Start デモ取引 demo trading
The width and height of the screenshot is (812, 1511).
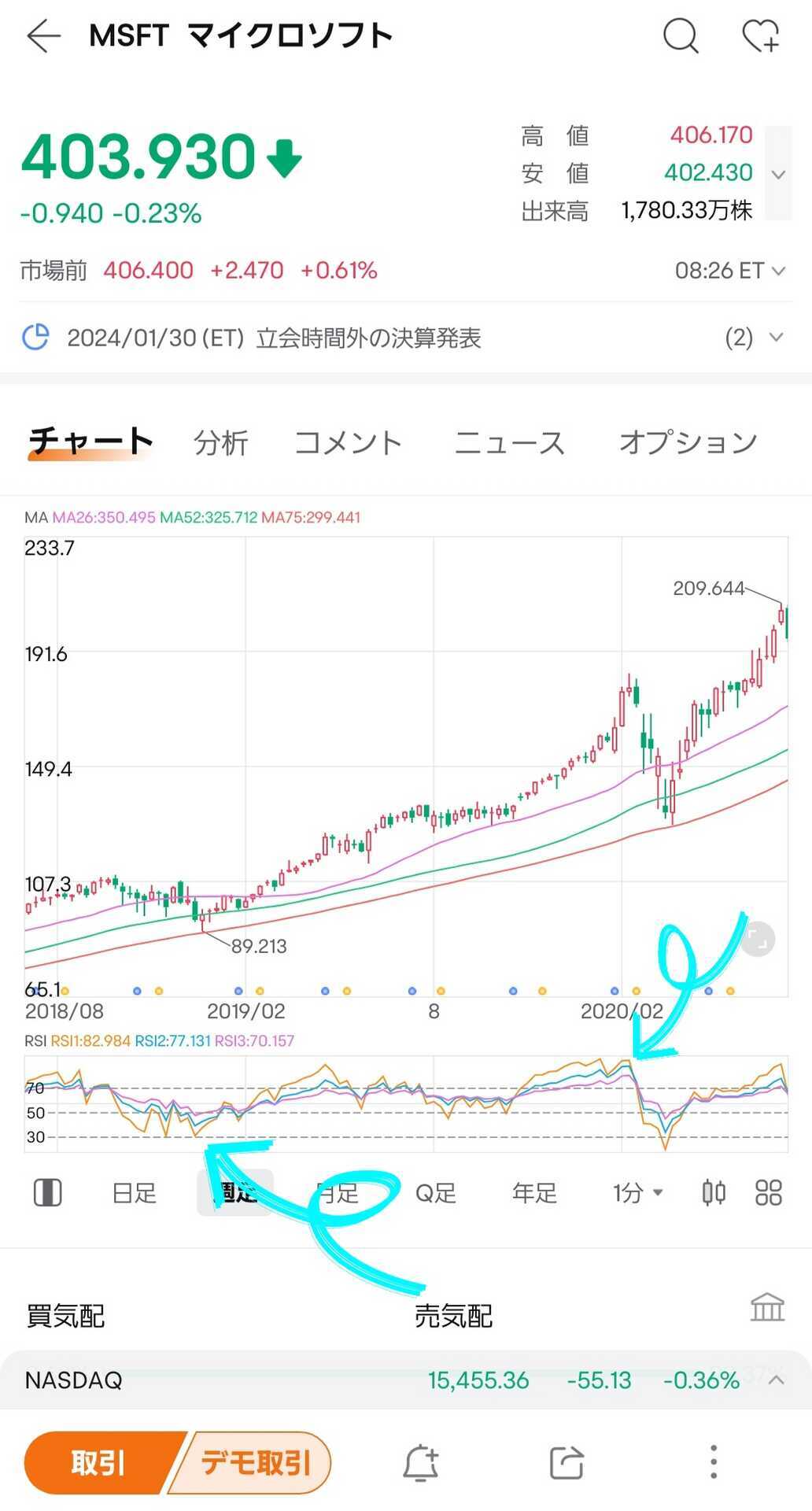[x=253, y=1463]
